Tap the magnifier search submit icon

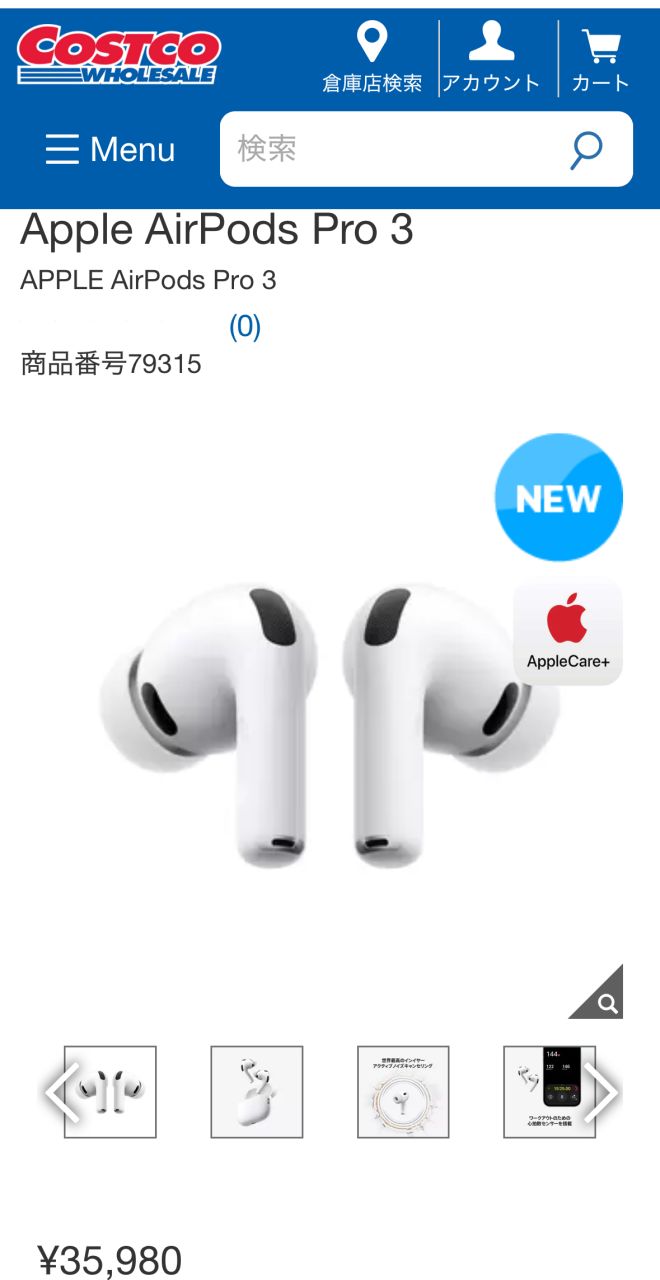click(x=586, y=149)
